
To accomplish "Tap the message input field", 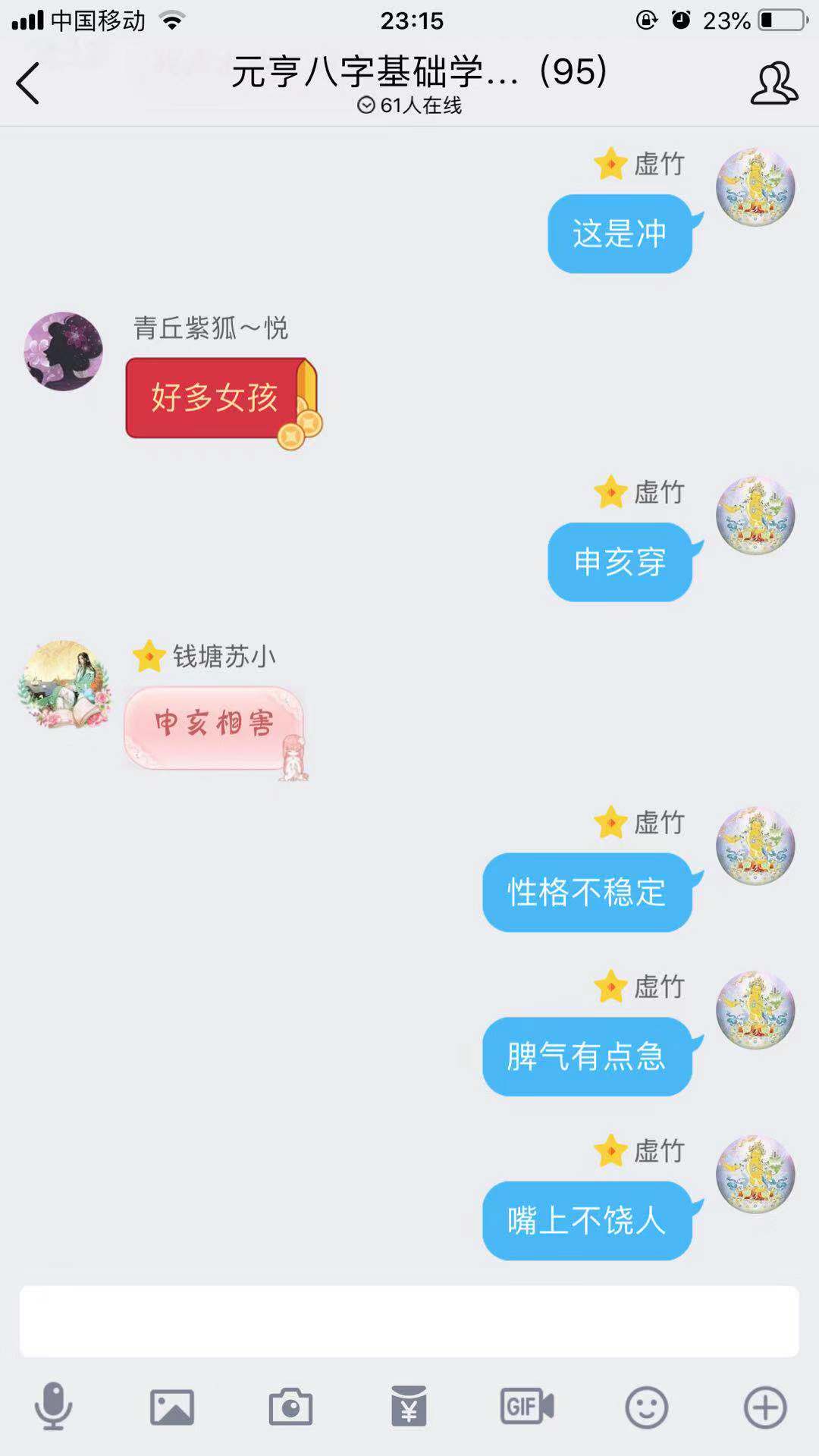I will coord(409,1321).
